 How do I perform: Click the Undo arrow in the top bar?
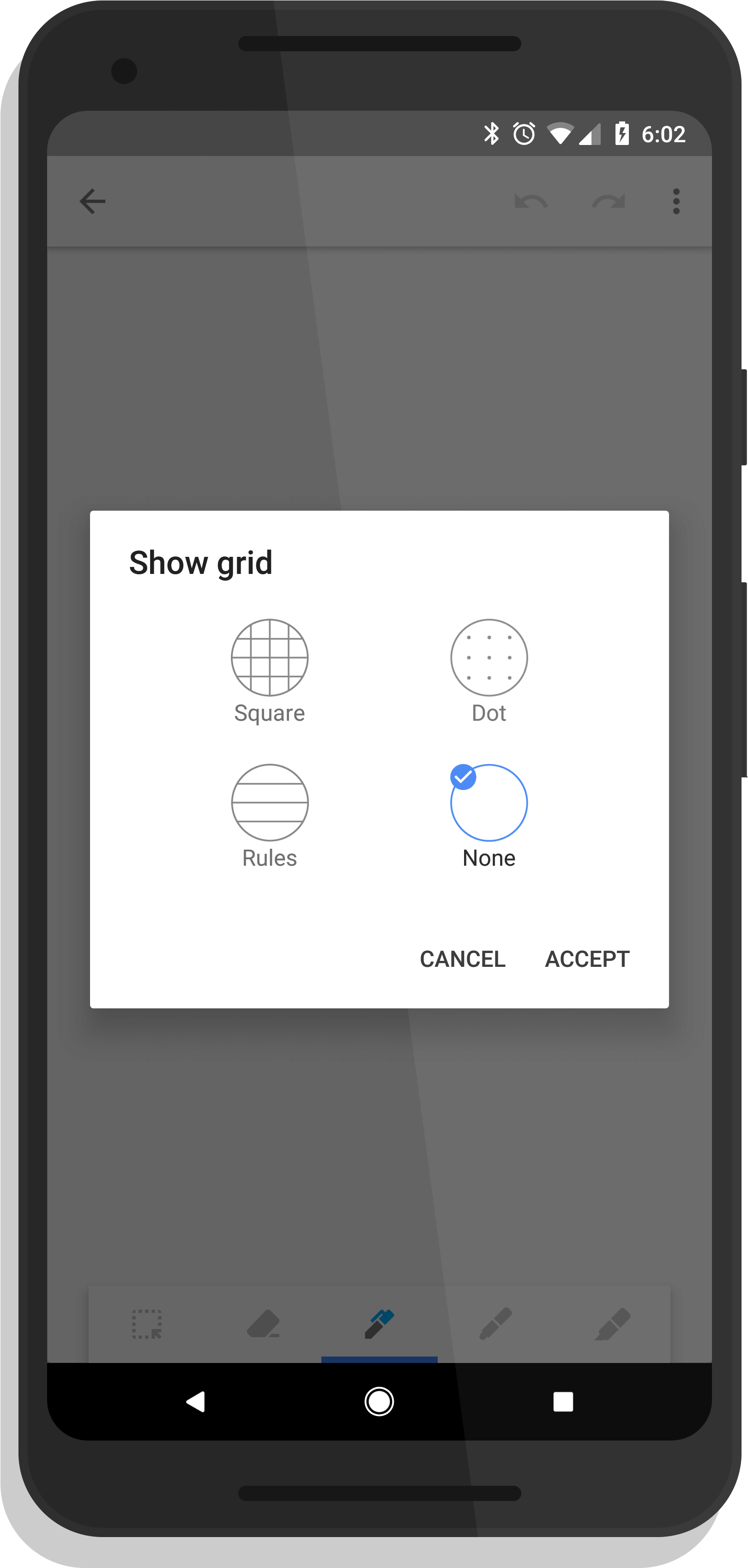pyautogui.click(x=530, y=201)
